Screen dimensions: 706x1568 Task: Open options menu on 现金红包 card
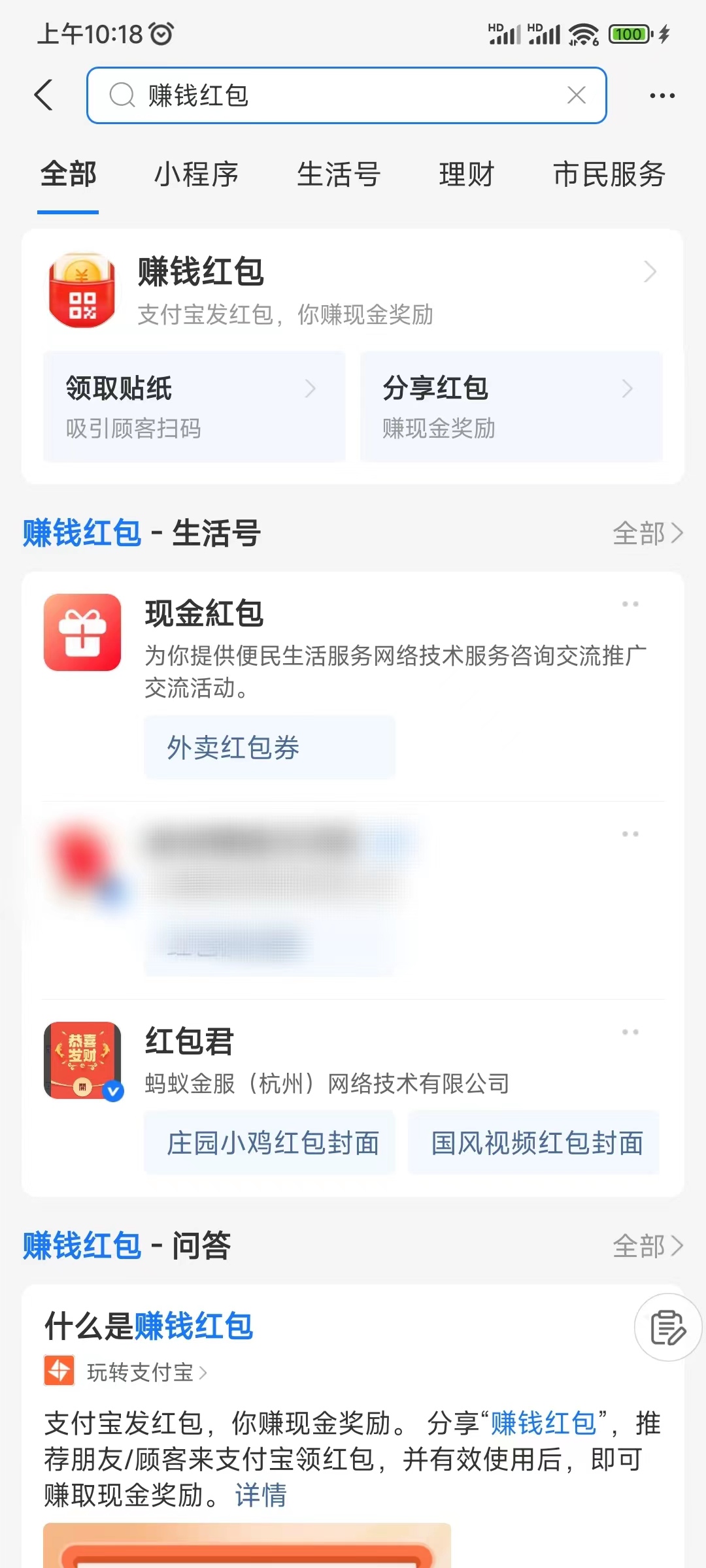pyautogui.click(x=630, y=603)
